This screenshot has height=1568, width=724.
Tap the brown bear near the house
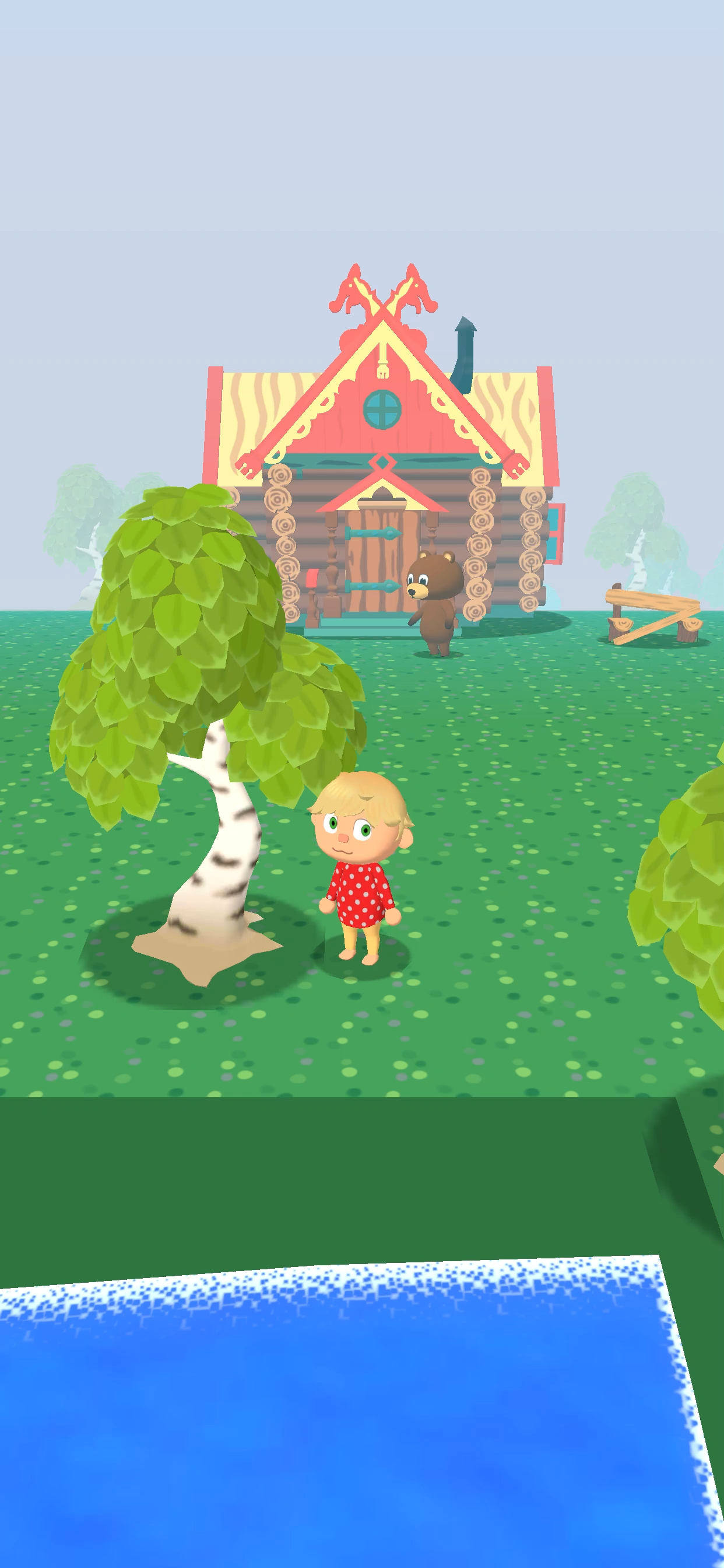pos(434,601)
